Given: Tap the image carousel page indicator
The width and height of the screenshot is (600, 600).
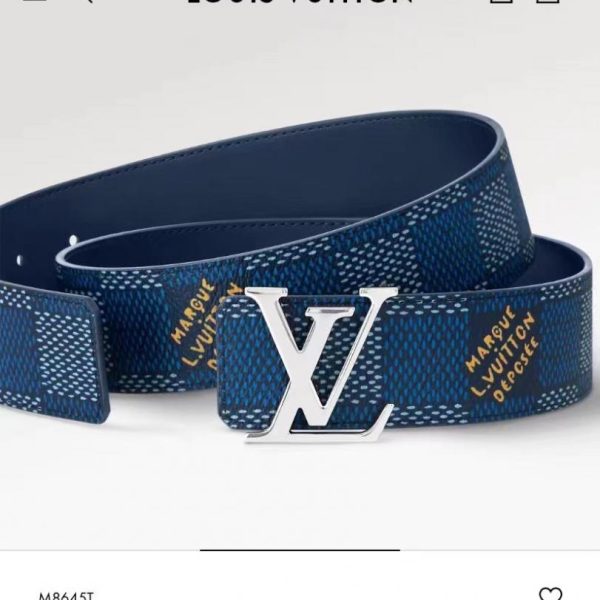Looking at the screenshot, I should pos(300,549).
